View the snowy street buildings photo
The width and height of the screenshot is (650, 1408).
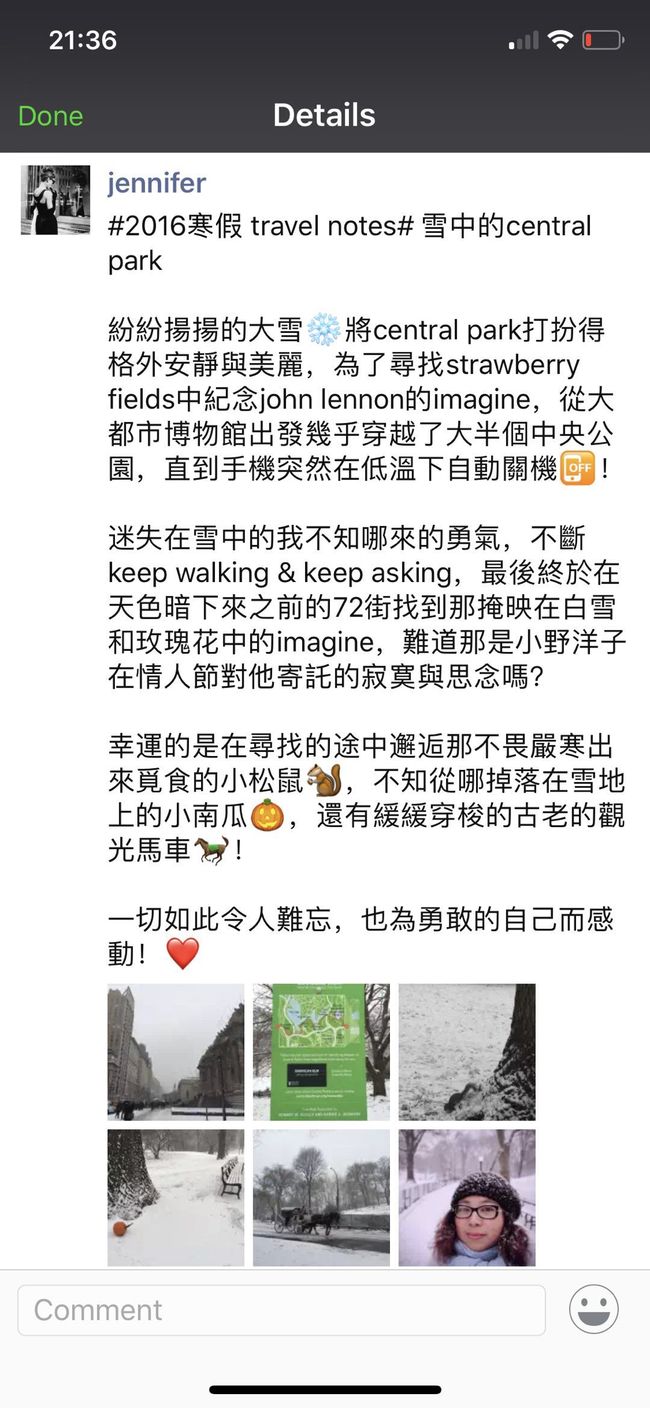176,1052
